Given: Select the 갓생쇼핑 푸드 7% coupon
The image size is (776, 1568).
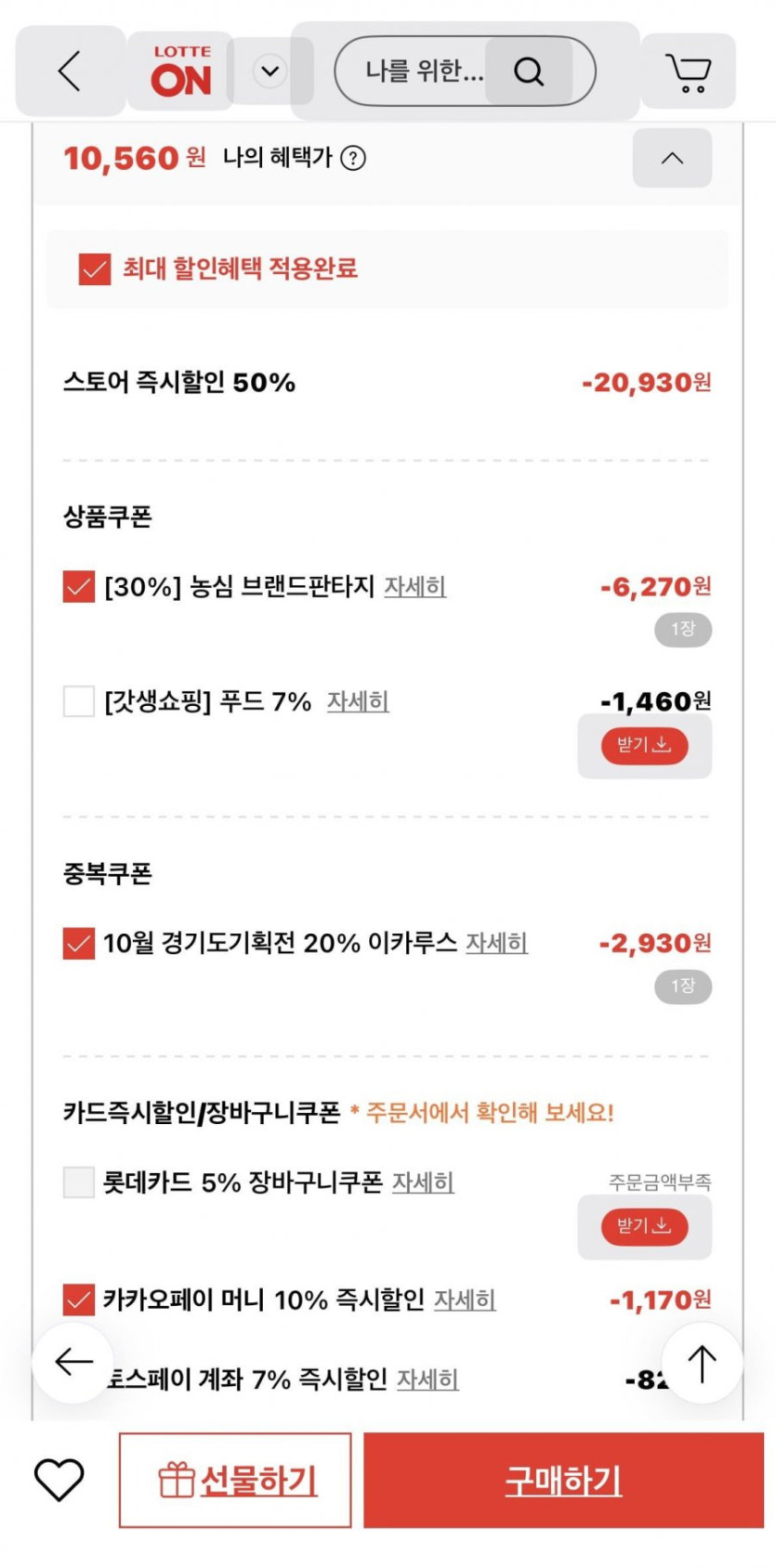Looking at the screenshot, I should (79, 701).
